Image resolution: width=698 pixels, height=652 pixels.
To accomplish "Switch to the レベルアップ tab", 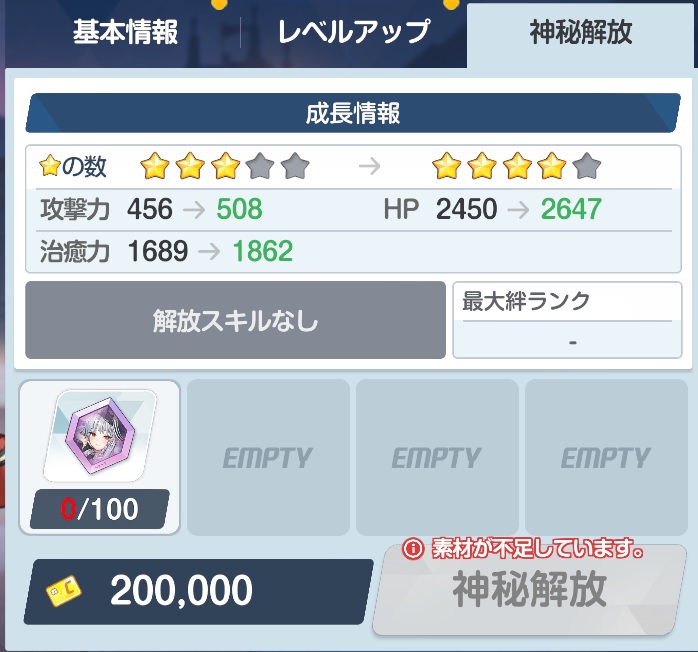I will (x=353, y=32).
